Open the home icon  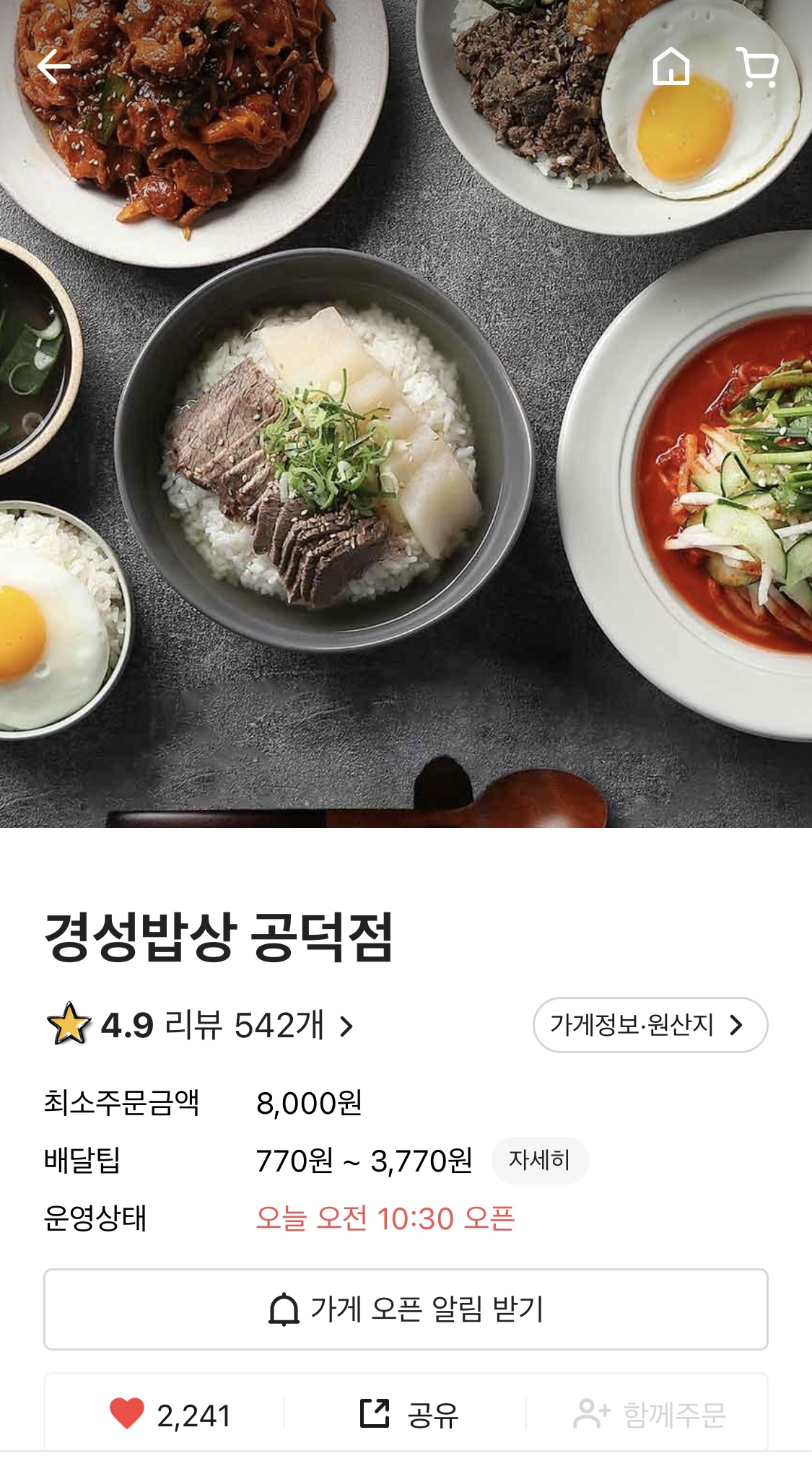pos(671,67)
